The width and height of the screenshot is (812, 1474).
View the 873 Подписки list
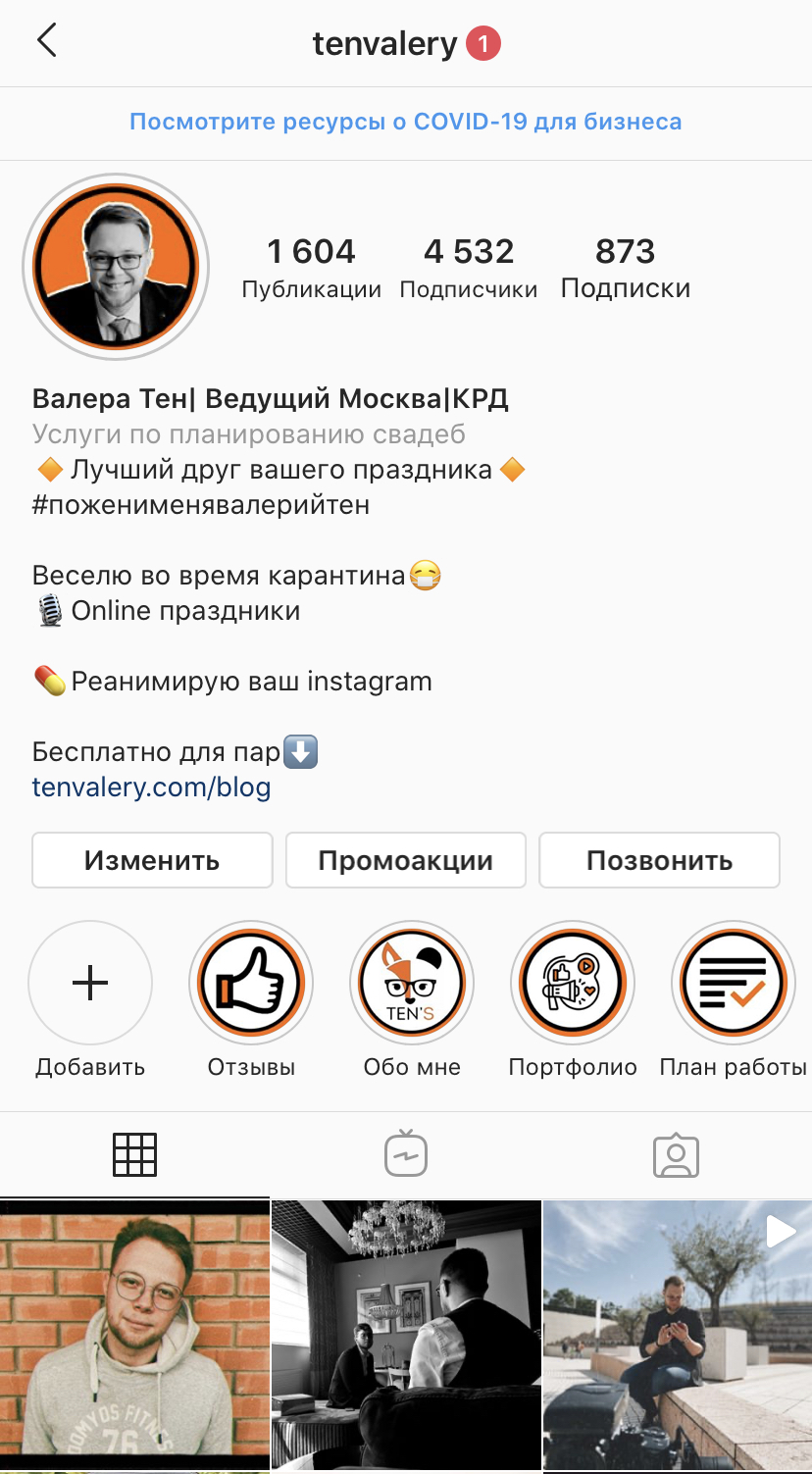625,268
